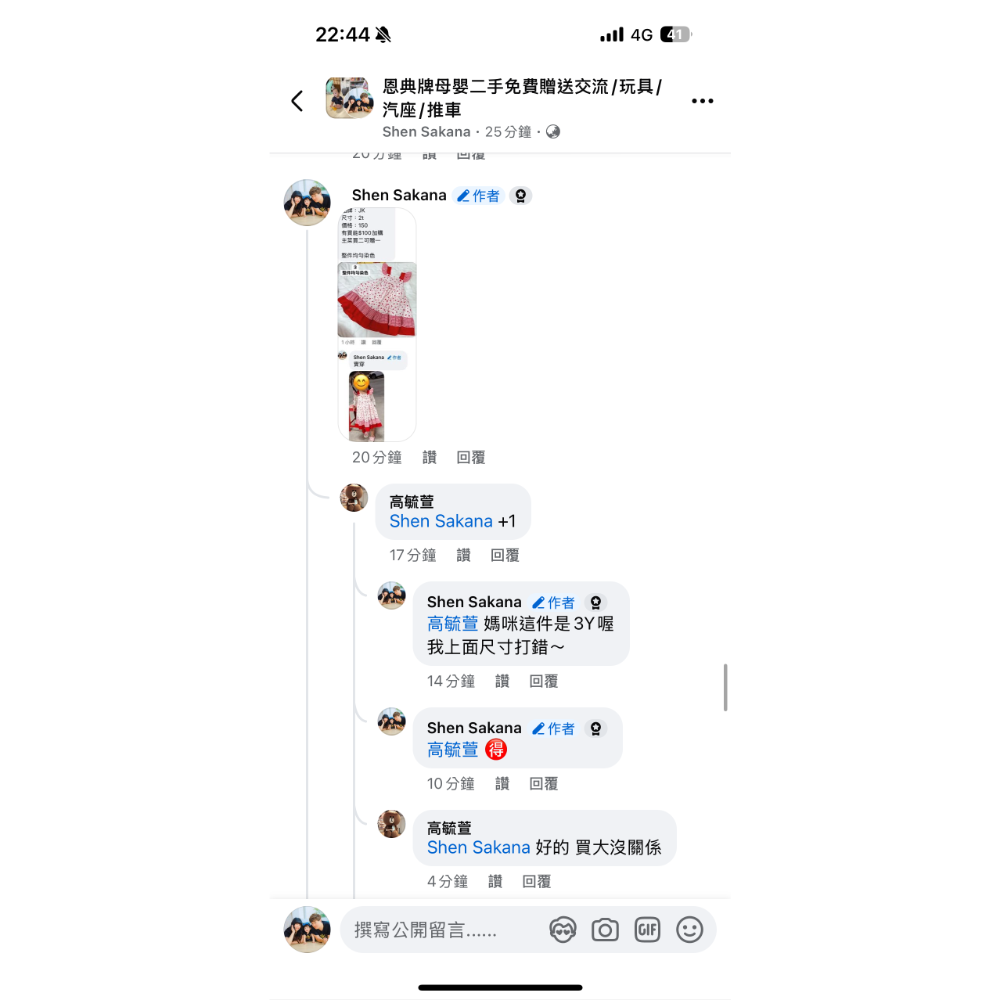Screen dimensions: 1000x1000
Task: Like 高毓萱's 好的 買大沒關係 comment
Action: tap(495, 881)
